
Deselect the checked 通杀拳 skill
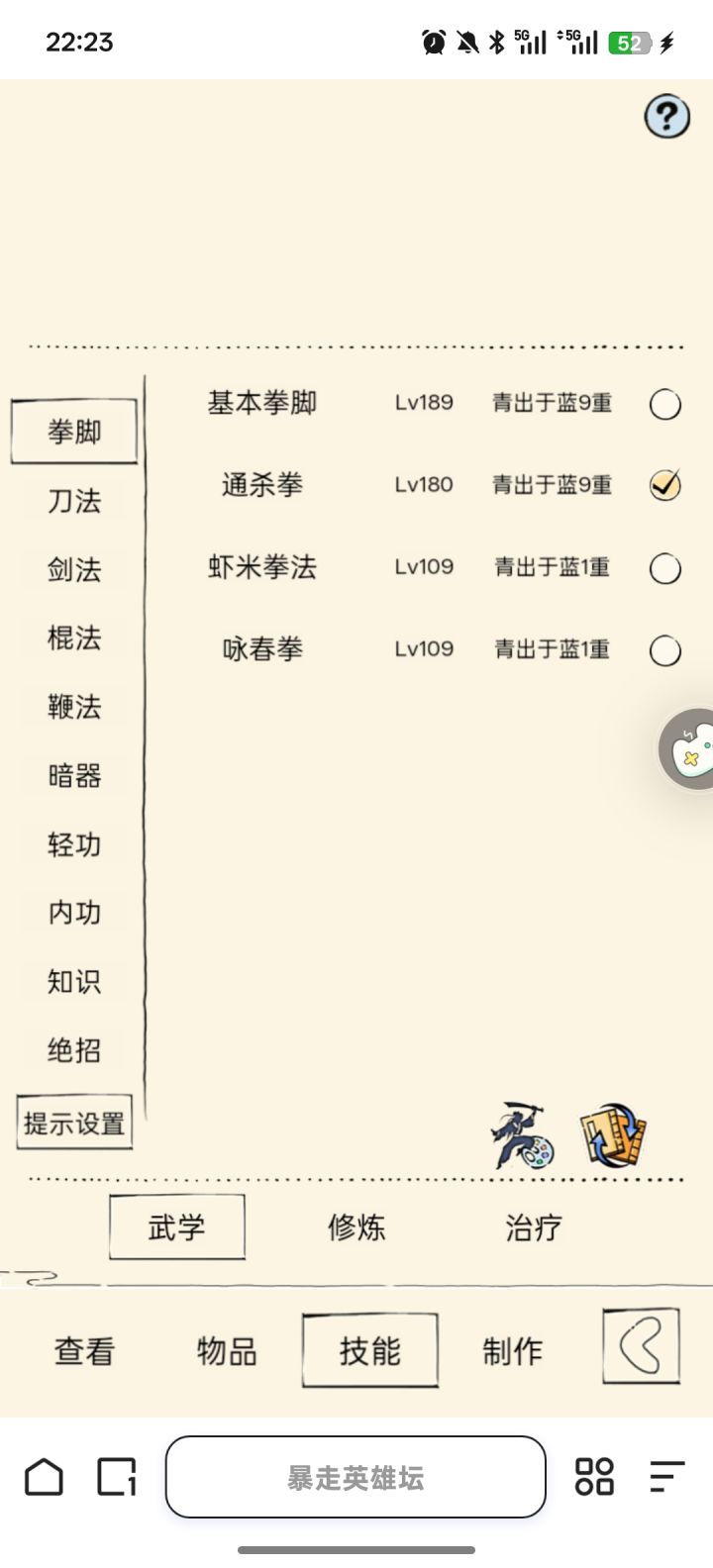(664, 485)
